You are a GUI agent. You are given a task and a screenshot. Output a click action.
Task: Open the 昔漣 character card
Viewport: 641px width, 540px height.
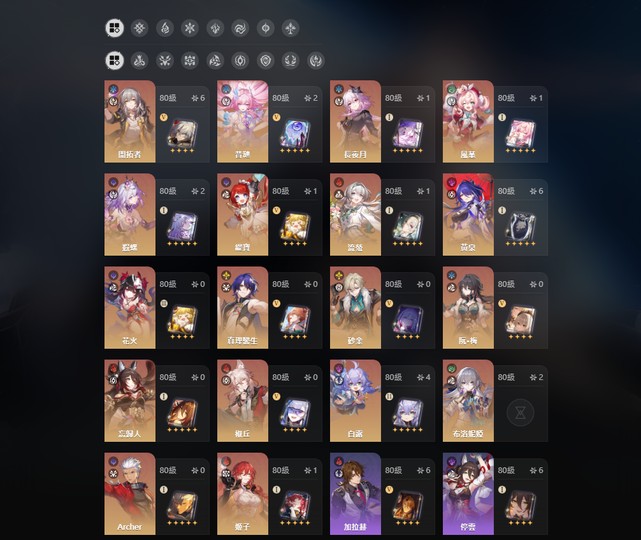[x=242, y=121]
